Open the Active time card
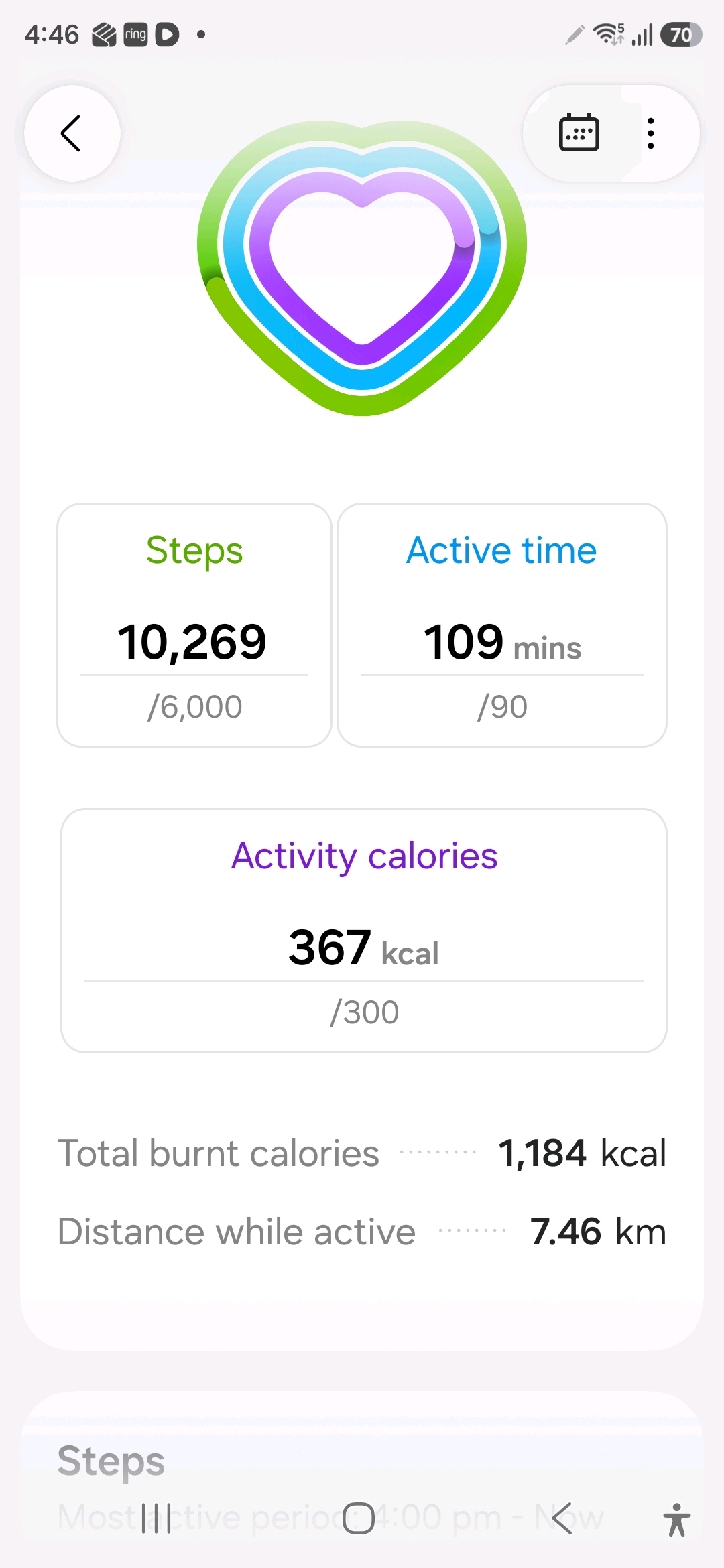The width and height of the screenshot is (724, 1568). [502, 625]
